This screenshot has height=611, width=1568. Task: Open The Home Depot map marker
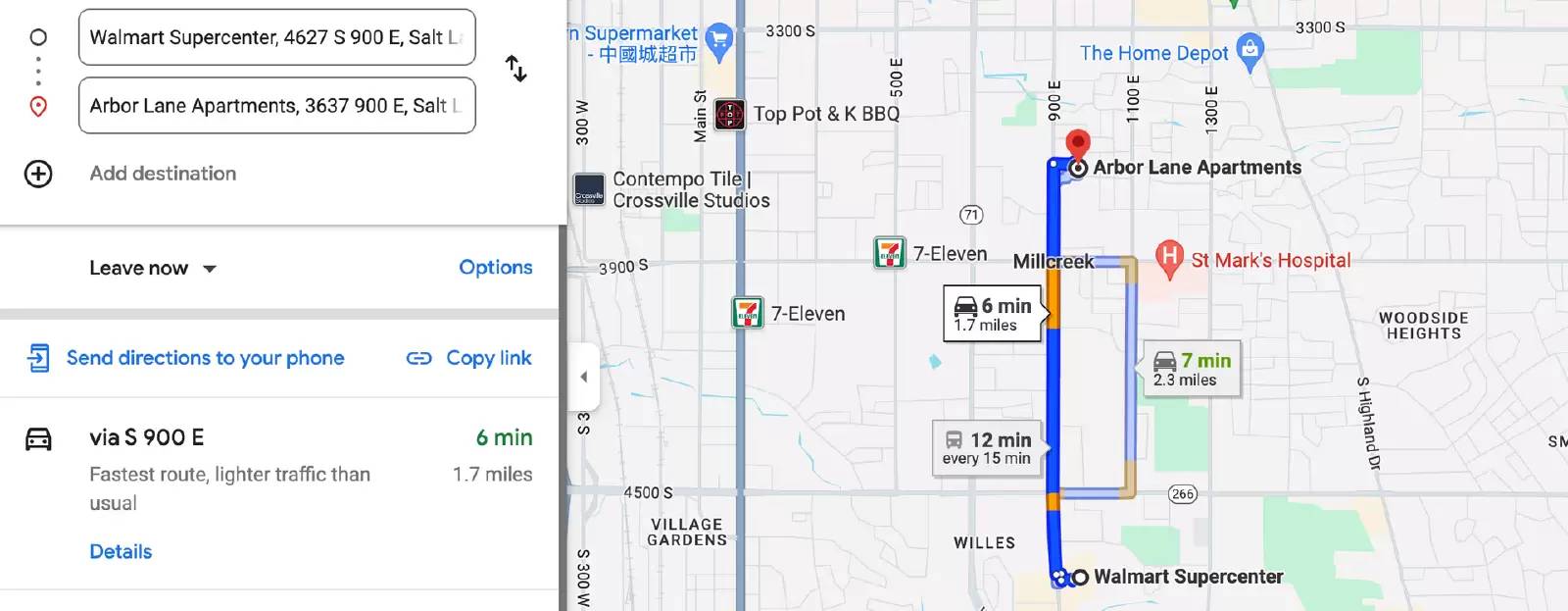1249,51
